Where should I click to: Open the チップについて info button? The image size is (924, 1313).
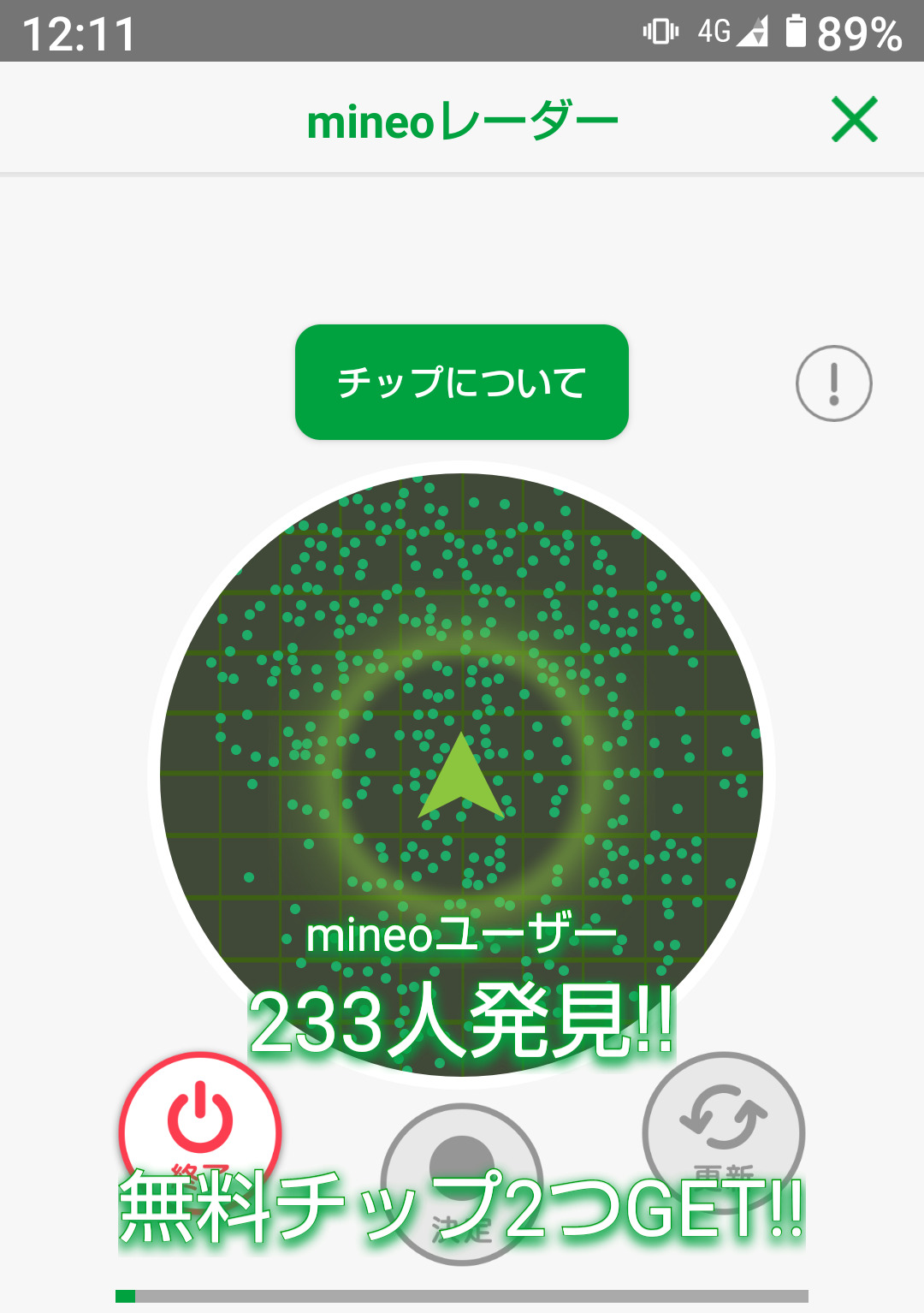[x=461, y=383]
